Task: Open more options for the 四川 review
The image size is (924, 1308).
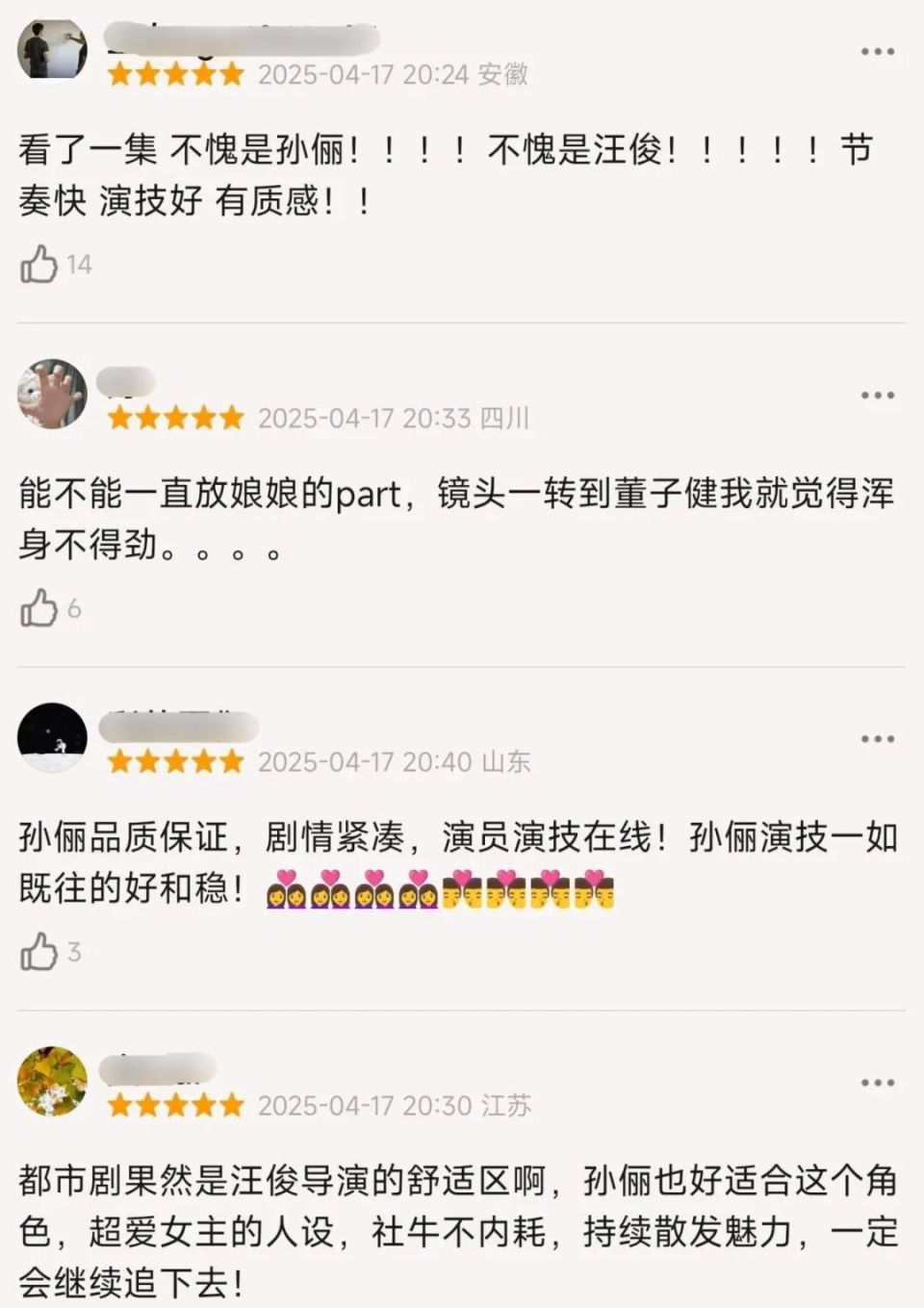Action: pyautogui.click(x=877, y=396)
